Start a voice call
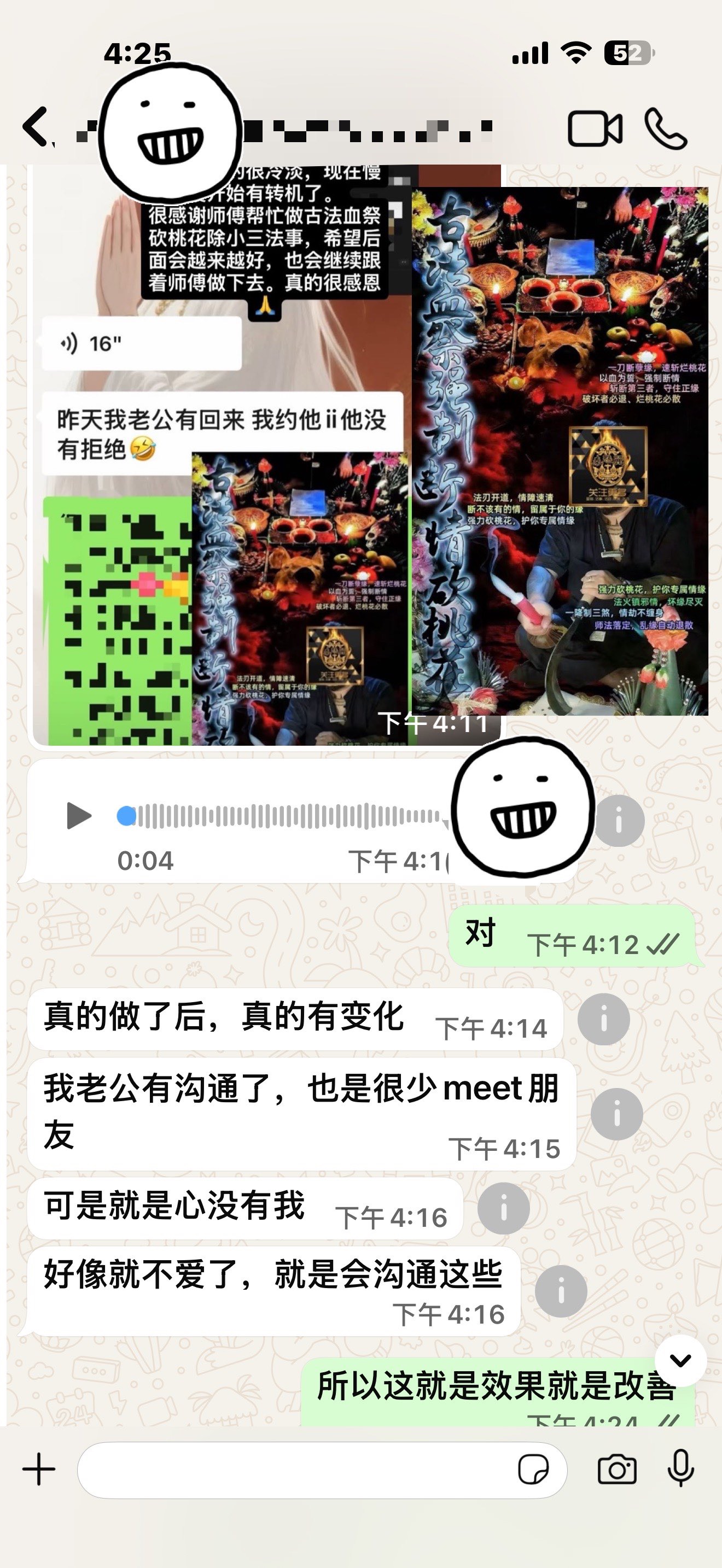This screenshot has height=1568, width=722. tap(665, 128)
